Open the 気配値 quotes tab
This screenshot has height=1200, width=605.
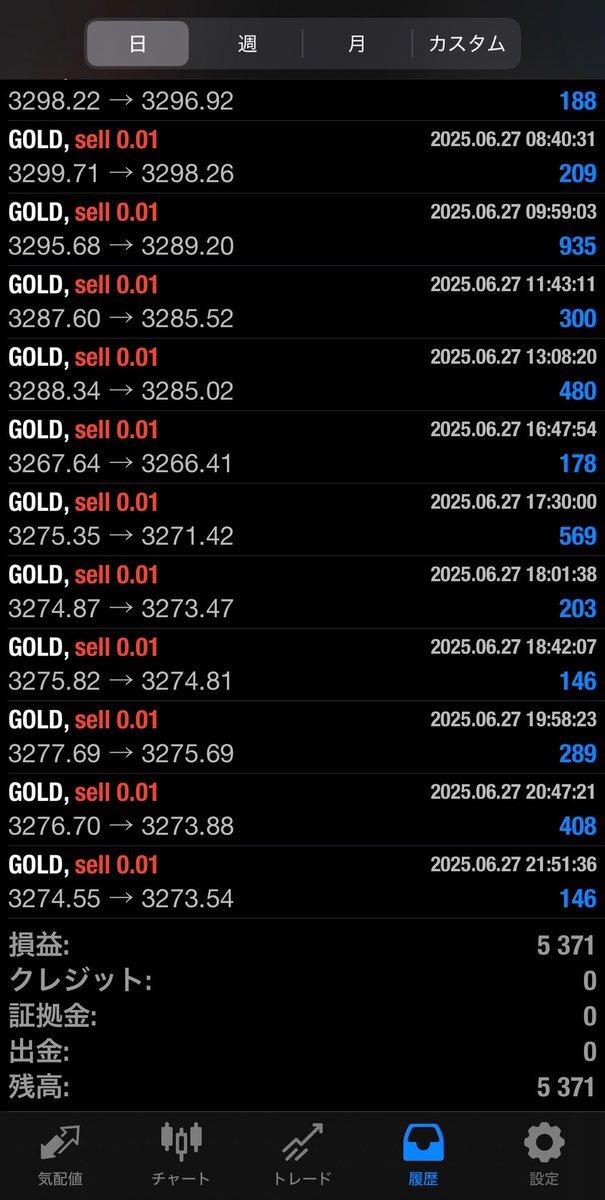[60, 1154]
